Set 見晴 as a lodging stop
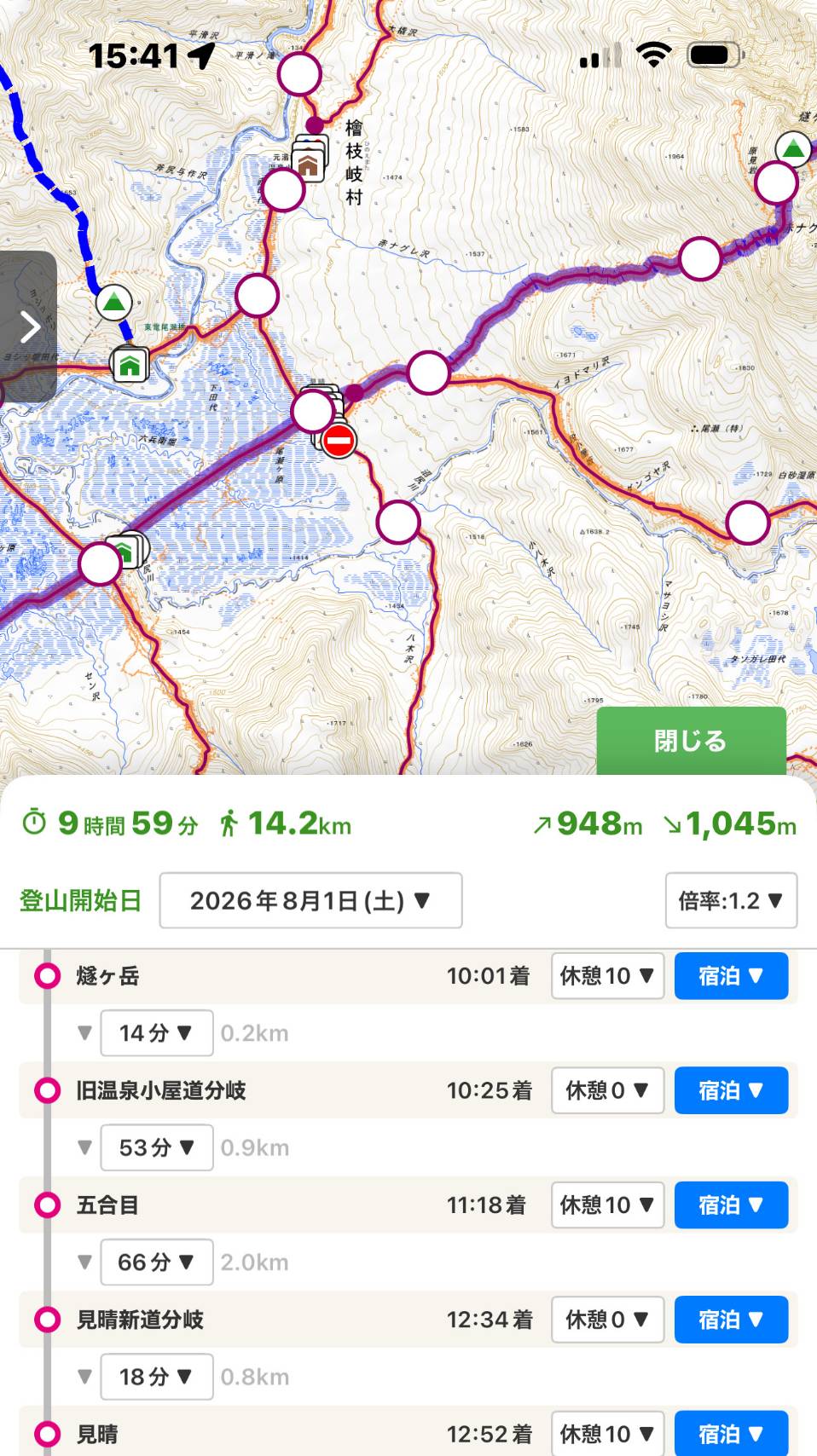The width and height of the screenshot is (817, 1456). coord(731,1434)
